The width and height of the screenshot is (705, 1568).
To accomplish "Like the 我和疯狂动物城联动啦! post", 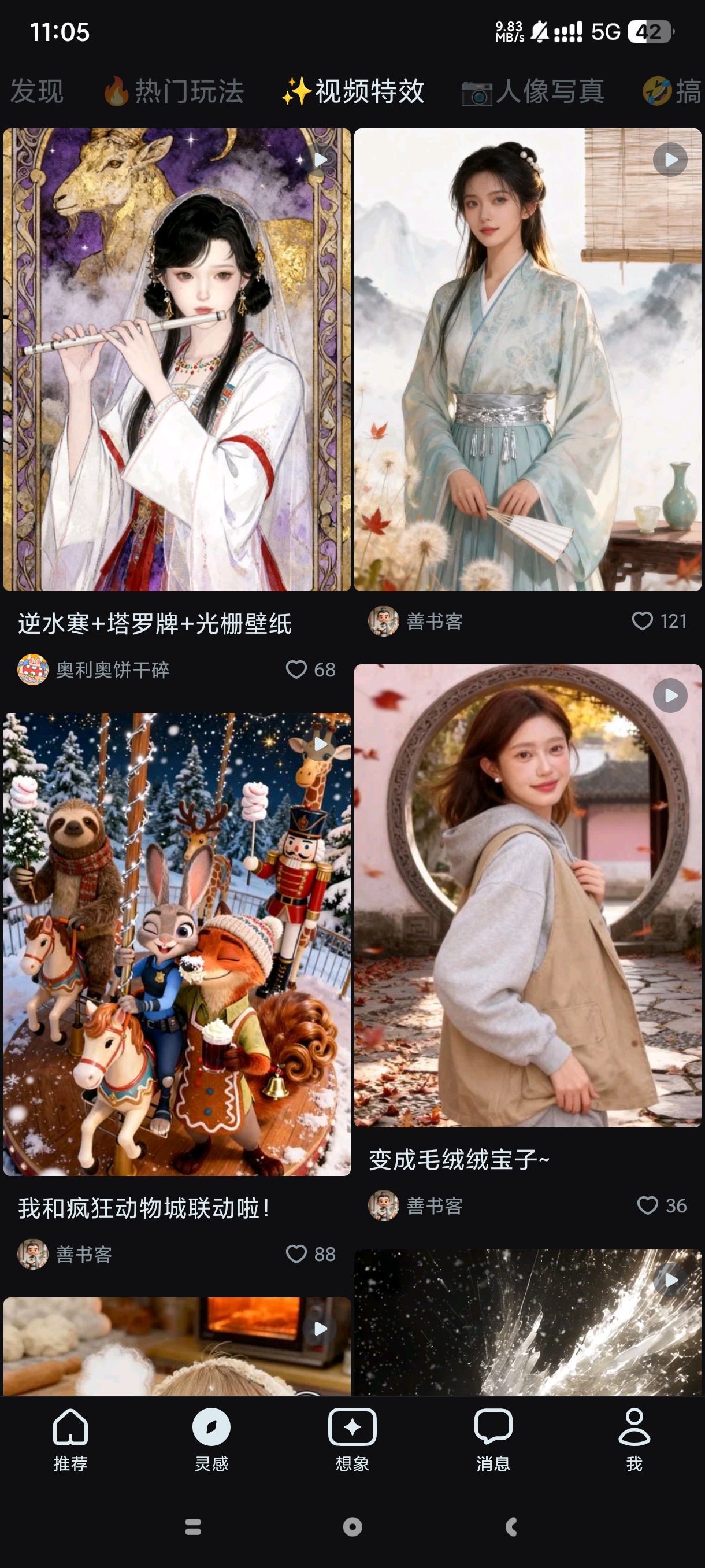I will pyautogui.click(x=296, y=1254).
